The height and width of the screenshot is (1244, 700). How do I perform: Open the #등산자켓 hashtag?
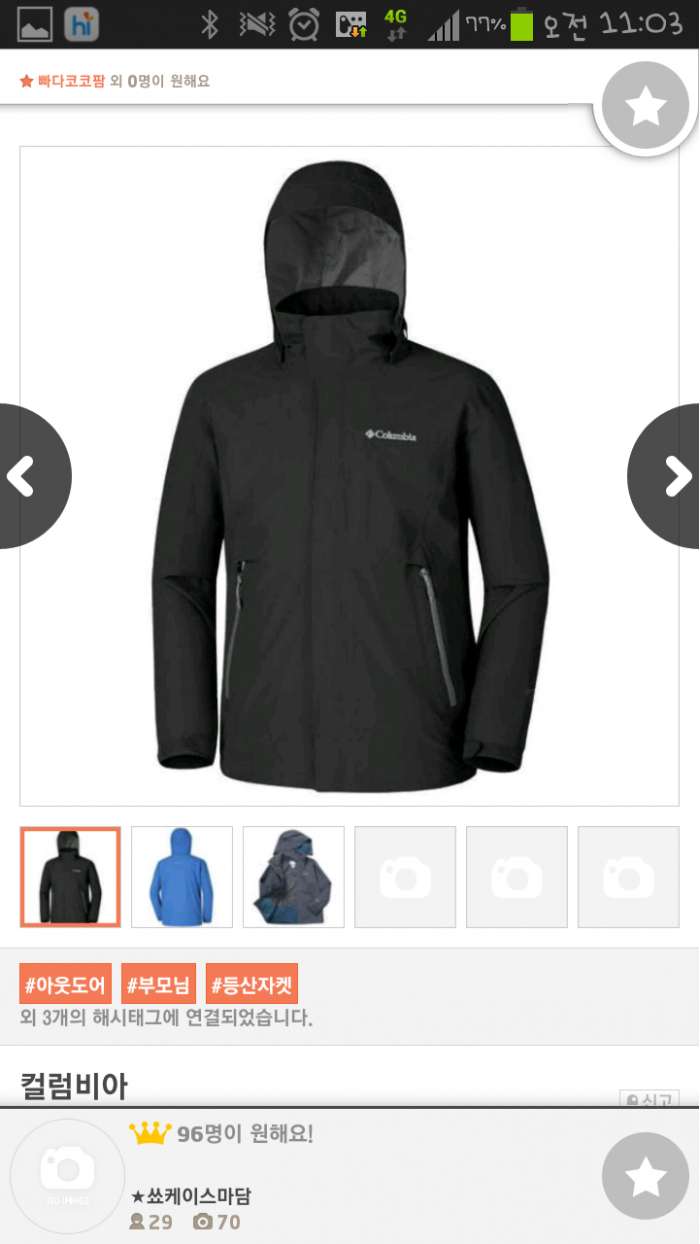[x=252, y=985]
